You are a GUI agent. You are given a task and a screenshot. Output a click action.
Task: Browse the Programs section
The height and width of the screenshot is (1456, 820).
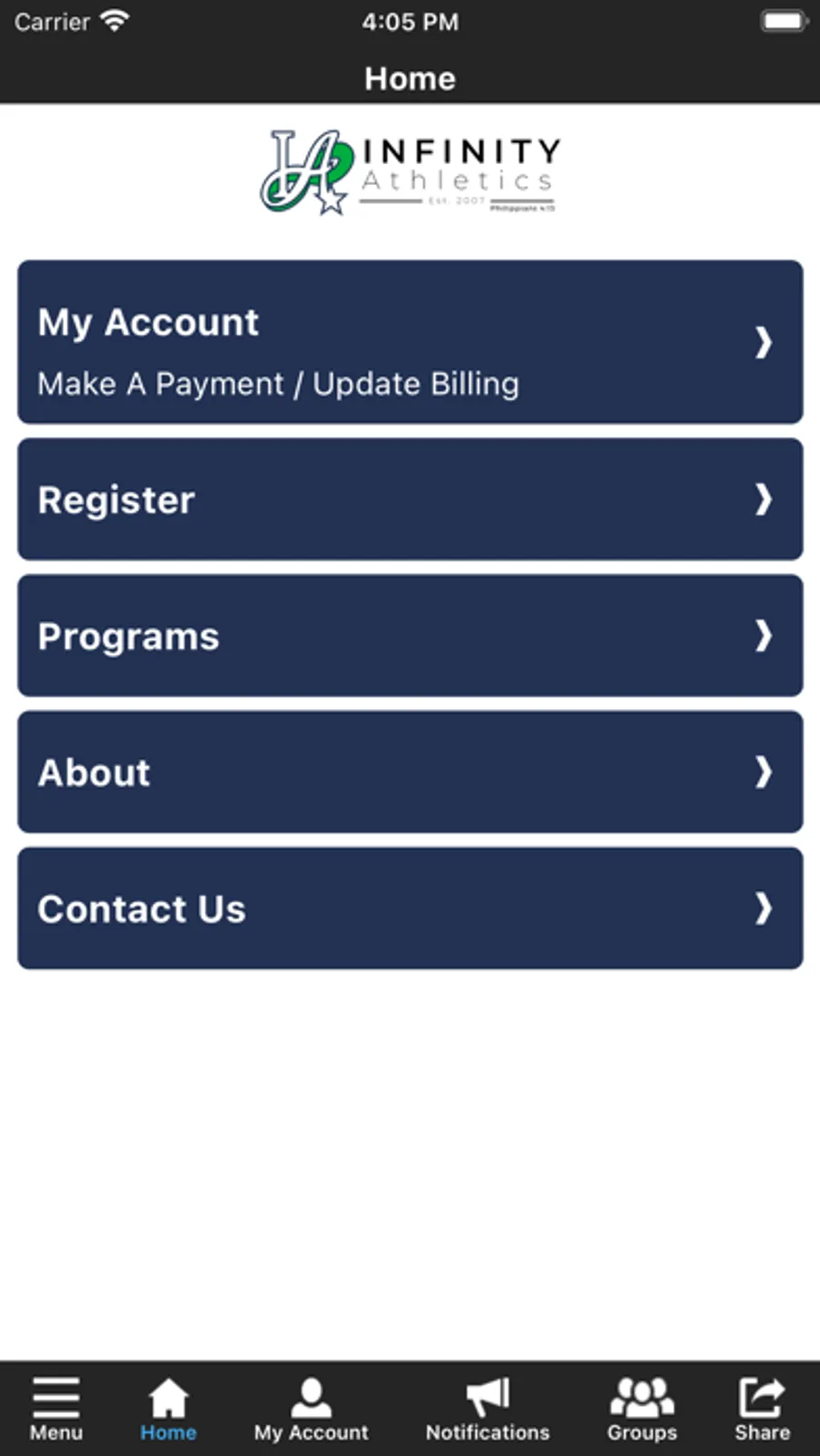point(410,636)
